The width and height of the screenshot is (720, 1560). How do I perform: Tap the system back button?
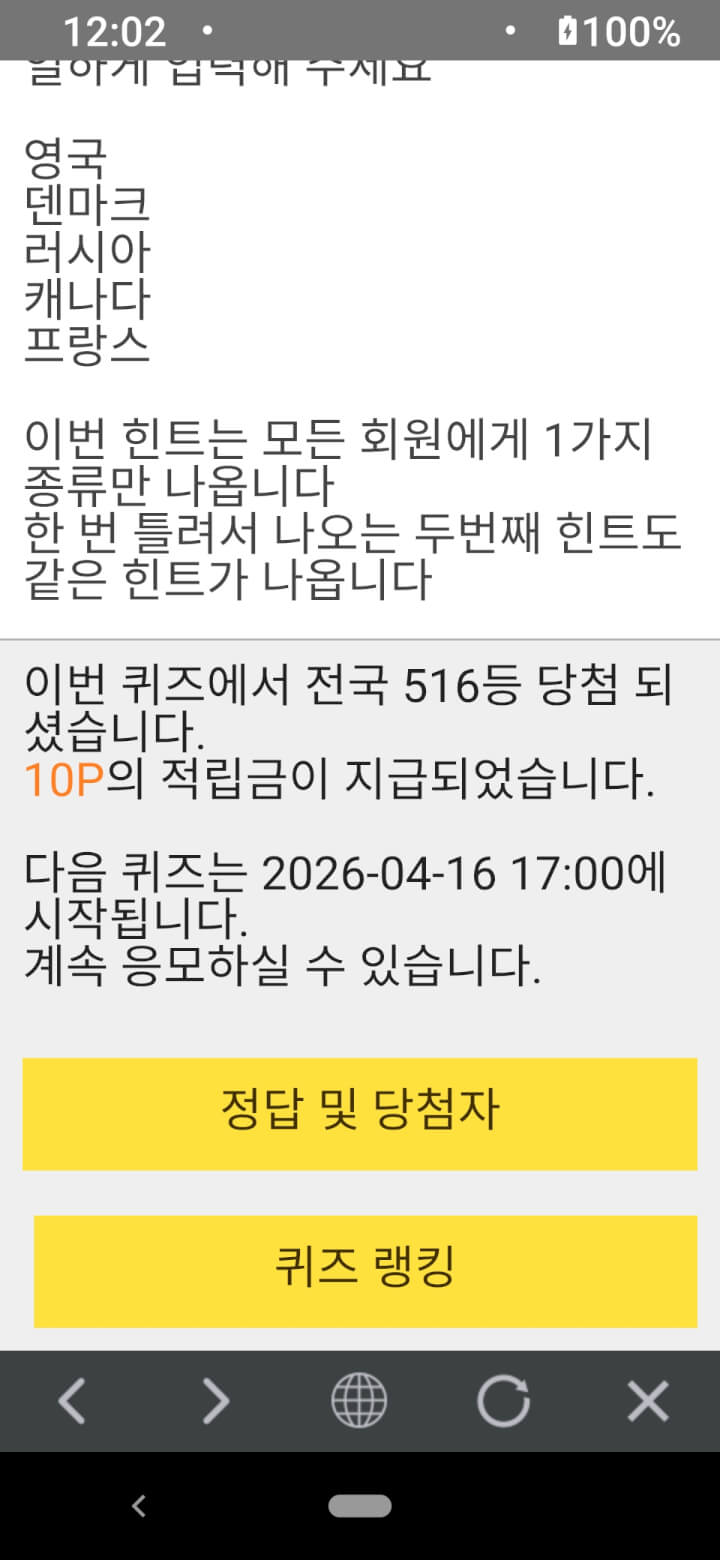(139, 1506)
